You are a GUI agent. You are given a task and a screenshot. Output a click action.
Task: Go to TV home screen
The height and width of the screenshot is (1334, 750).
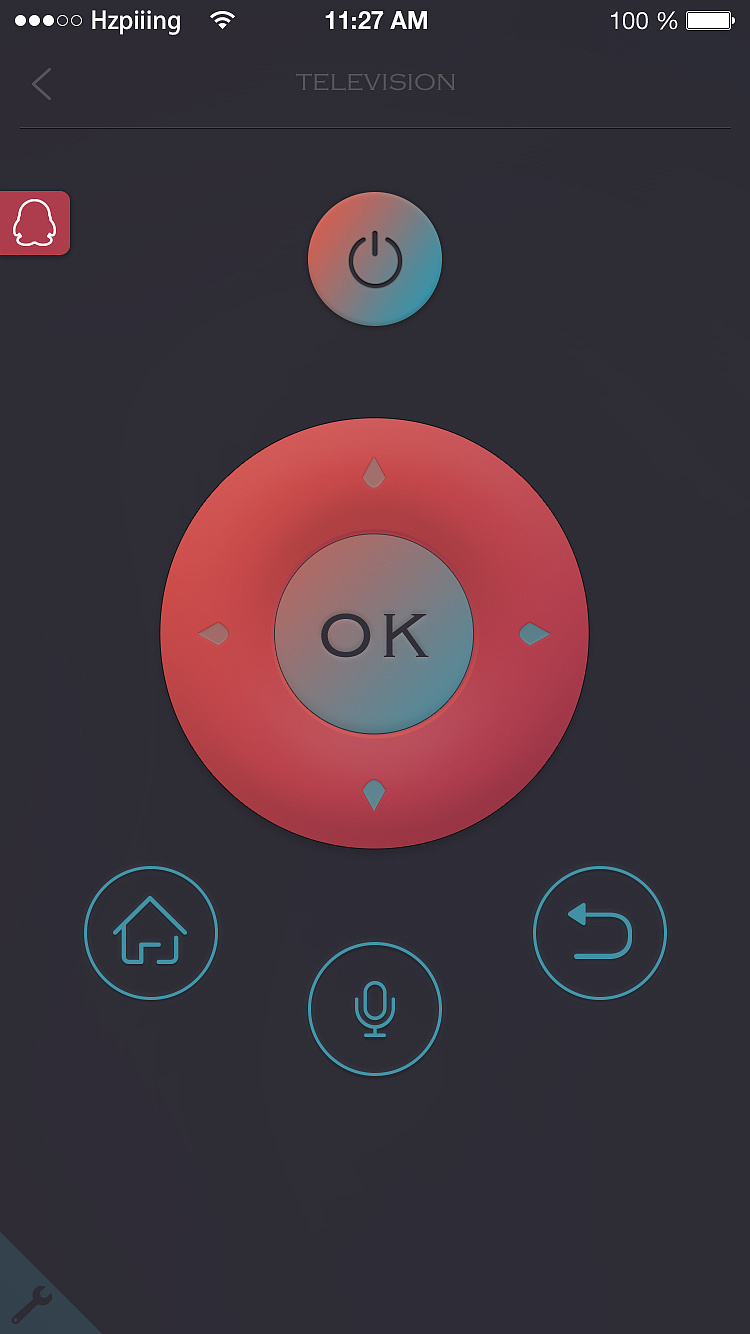pos(151,932)
